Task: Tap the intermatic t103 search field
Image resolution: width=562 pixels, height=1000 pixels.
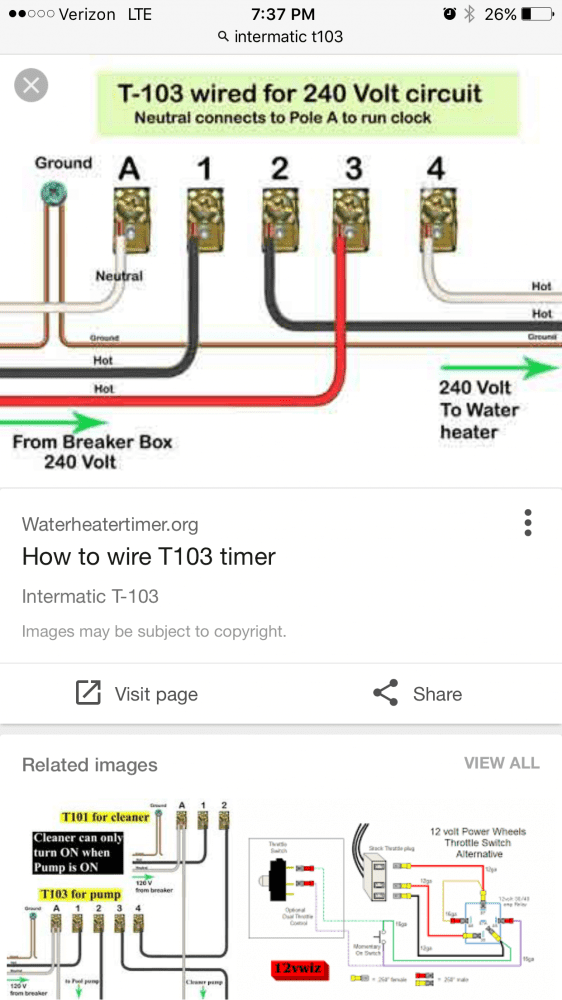Action: pyautogui.click(x=281, y=37)
